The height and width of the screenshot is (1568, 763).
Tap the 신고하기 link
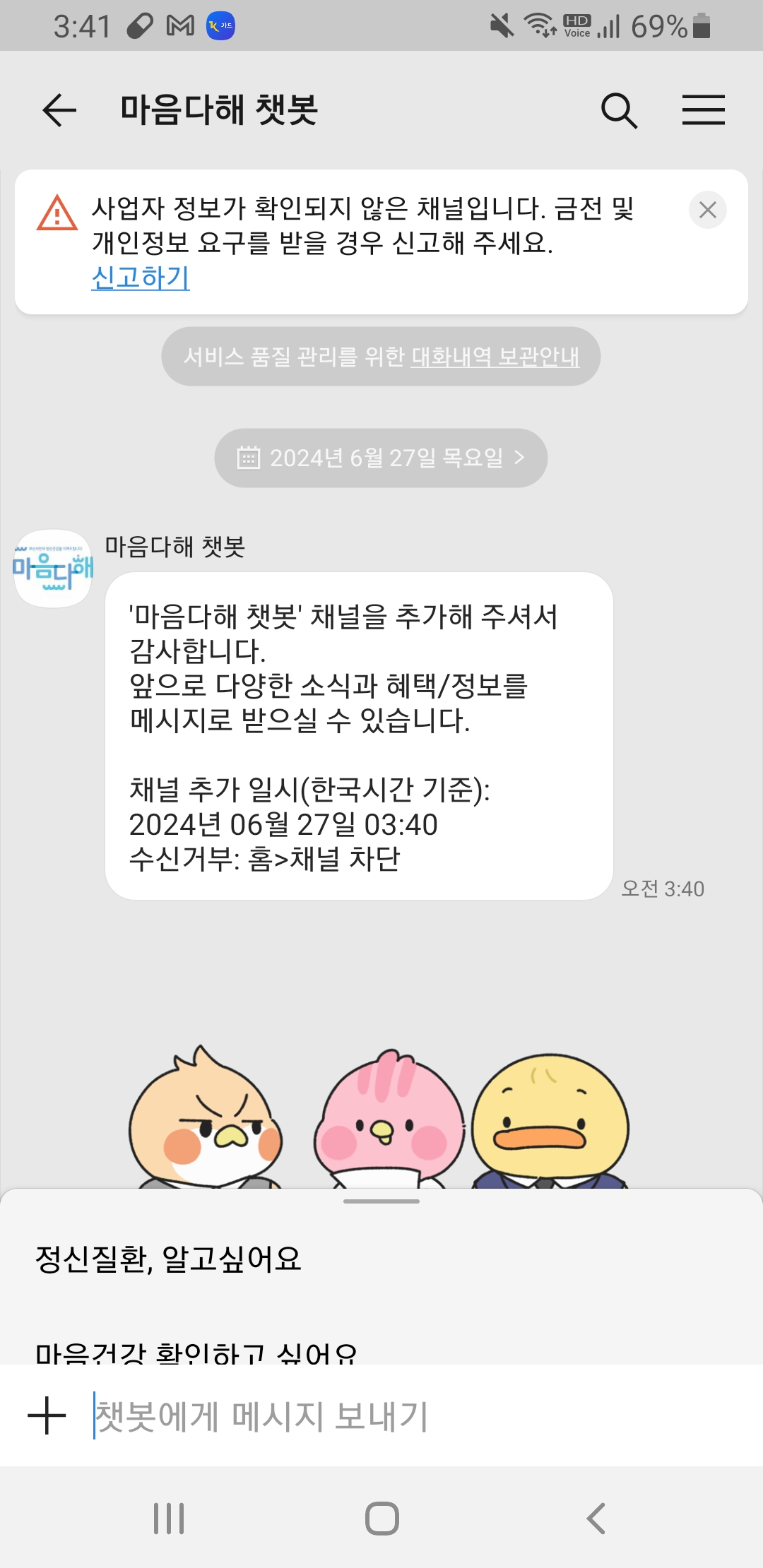pos(141,278)
